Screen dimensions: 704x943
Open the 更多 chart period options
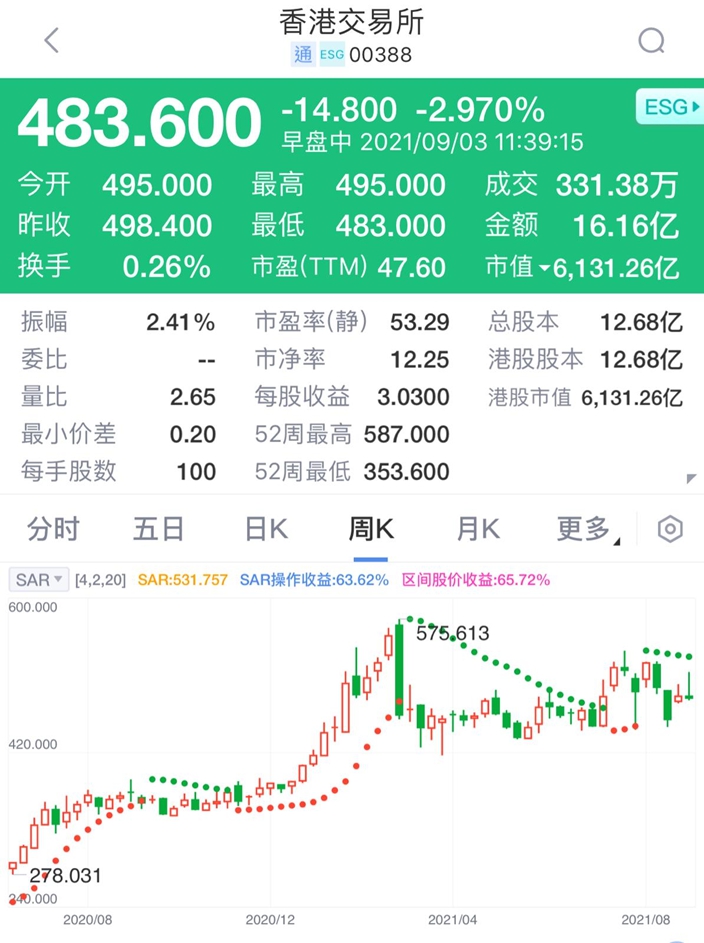click(587, 530)
